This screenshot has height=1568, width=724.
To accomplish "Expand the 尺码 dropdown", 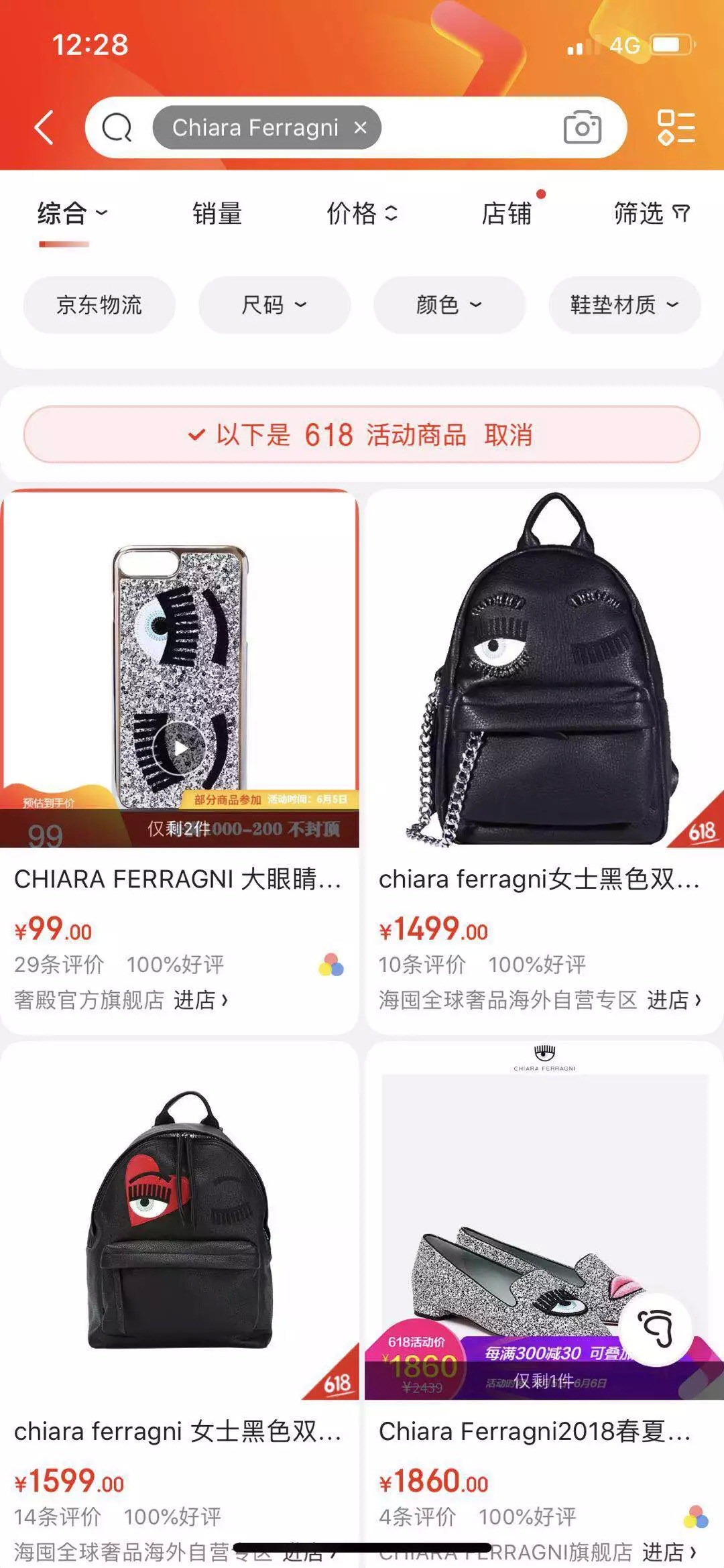I will point(274,305).
